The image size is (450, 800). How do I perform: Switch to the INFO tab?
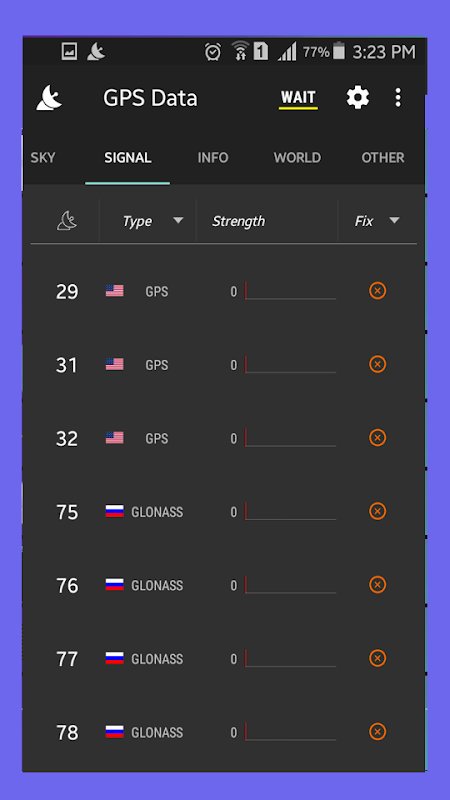coord(213,158)
